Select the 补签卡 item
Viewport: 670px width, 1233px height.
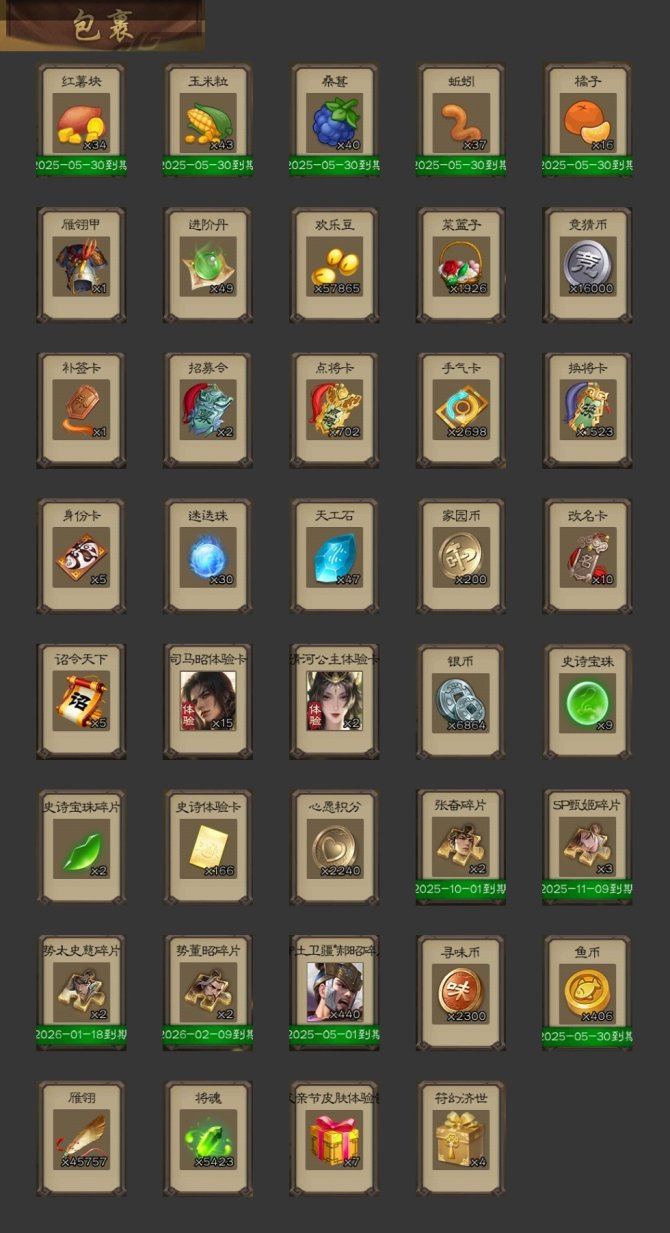pyautogui.click(x=81, y=411)
